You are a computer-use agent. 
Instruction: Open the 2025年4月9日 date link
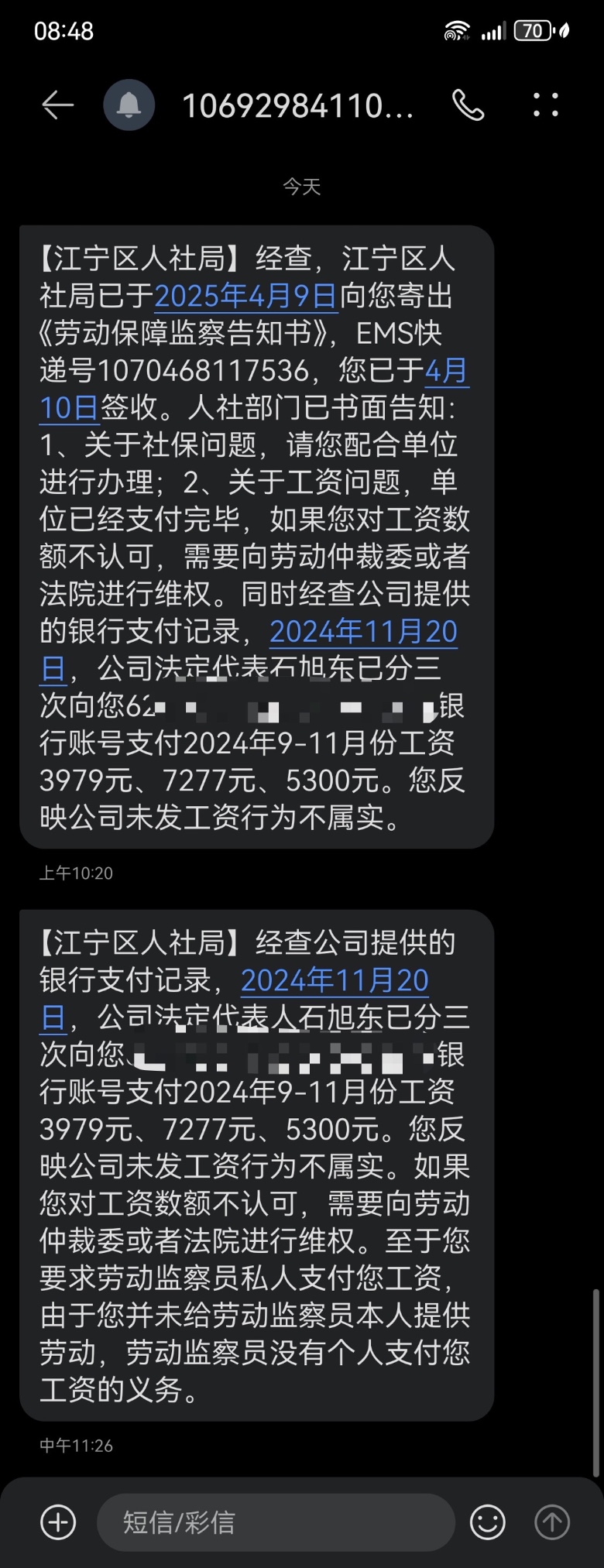coord(246,296)
